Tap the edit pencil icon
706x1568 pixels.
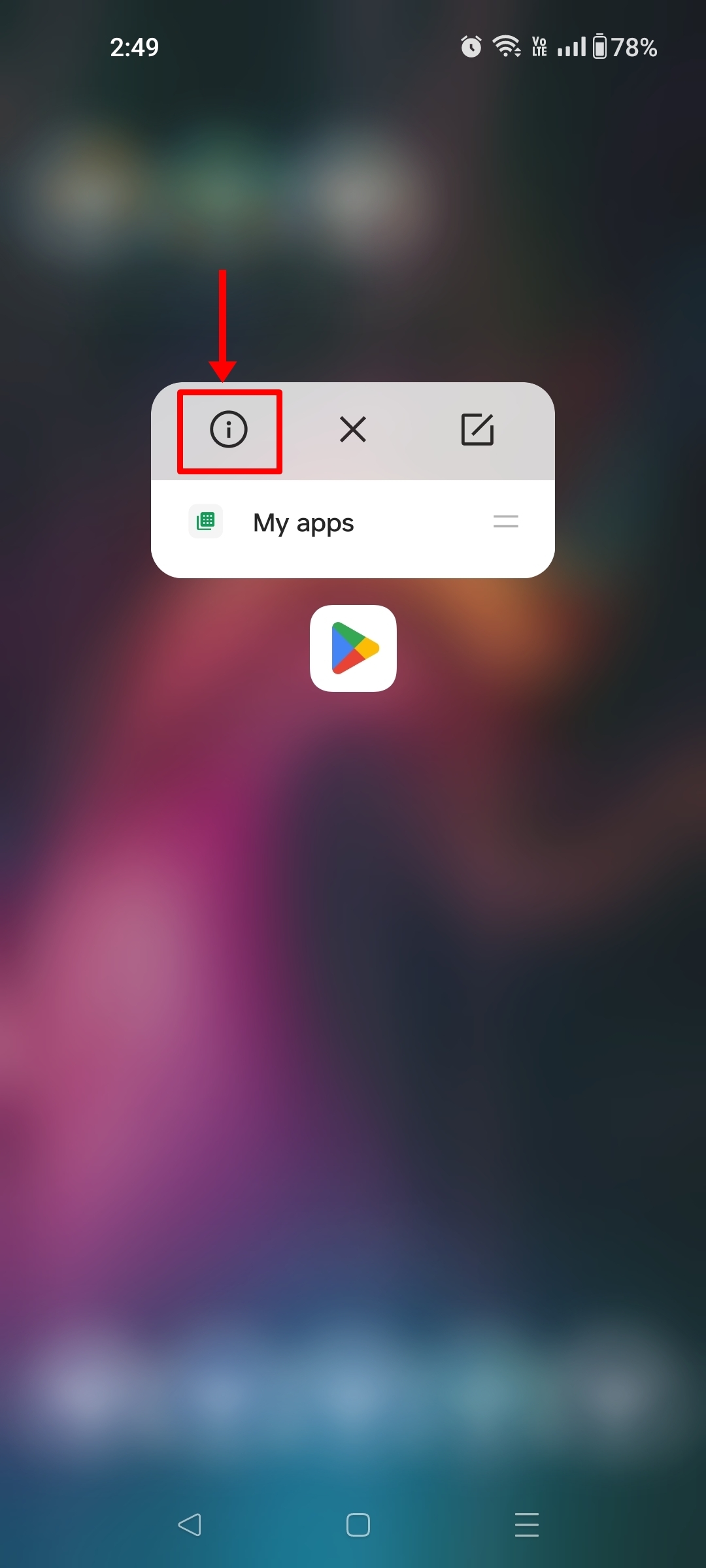point(477,430)
